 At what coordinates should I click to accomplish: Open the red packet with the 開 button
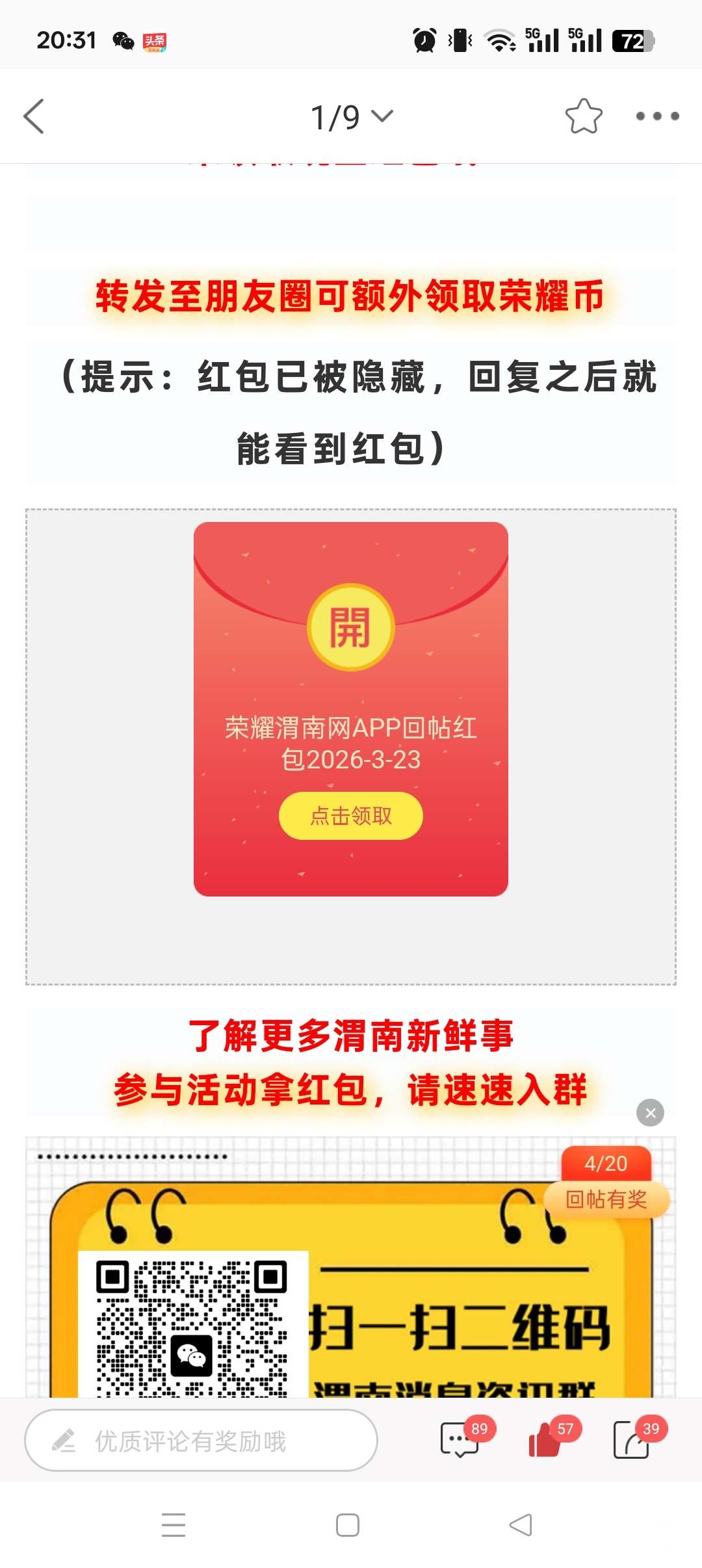(x=350, y=627)
